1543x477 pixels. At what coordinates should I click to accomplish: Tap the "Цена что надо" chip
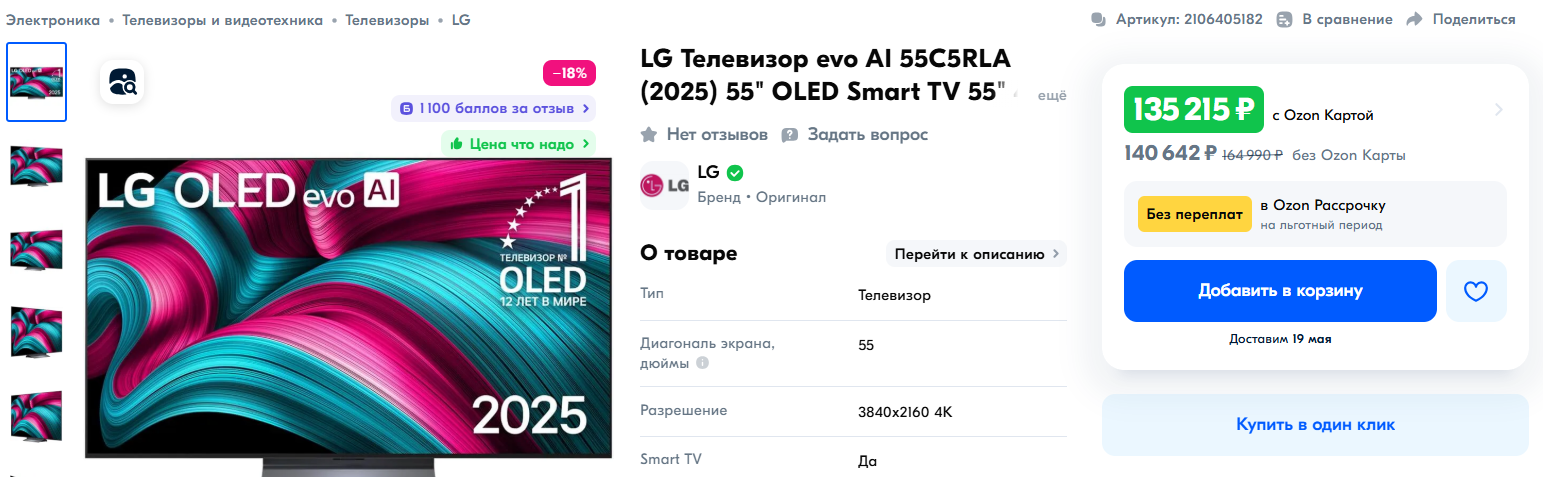(518, 144)
